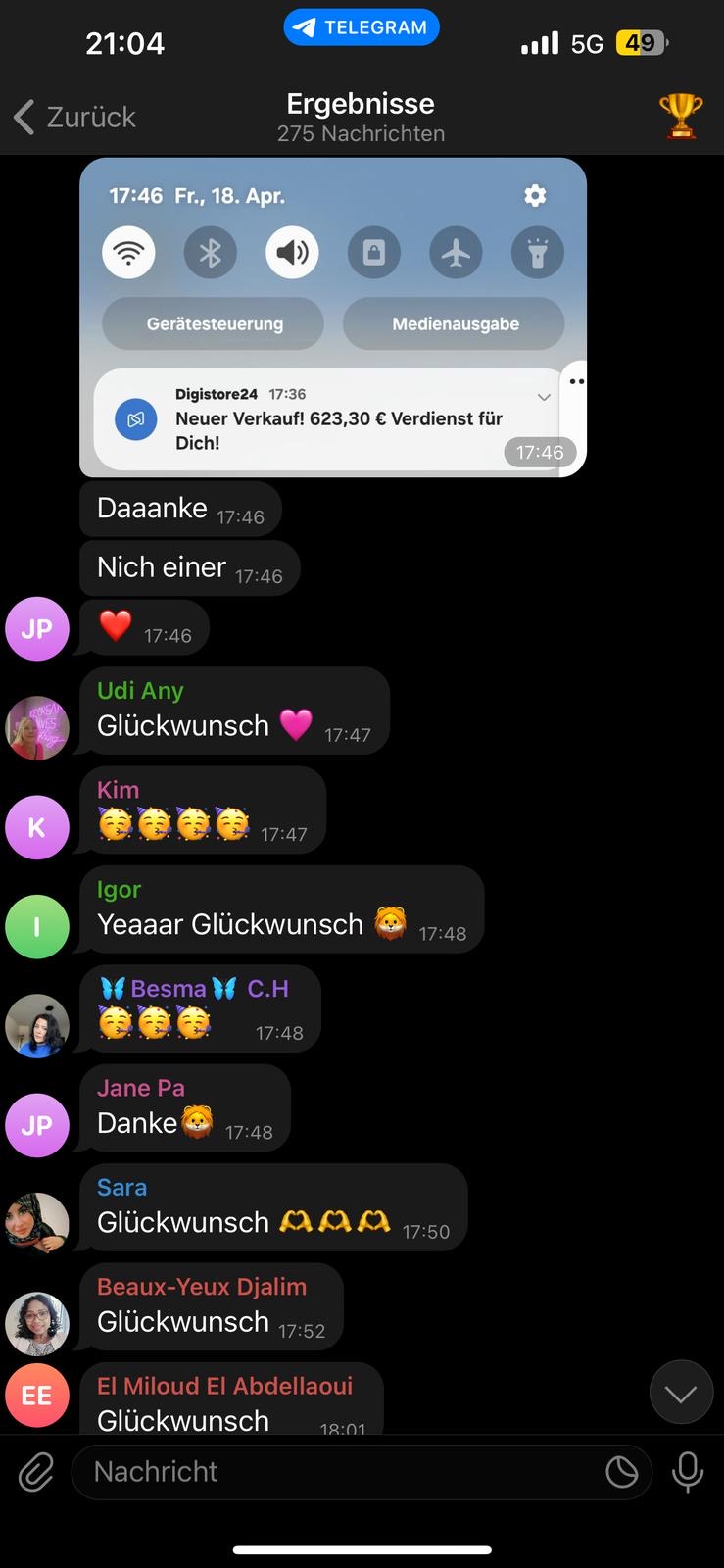Go back with the Zurück button
This screenshot has width=724, height=1568.
(75, 117)
